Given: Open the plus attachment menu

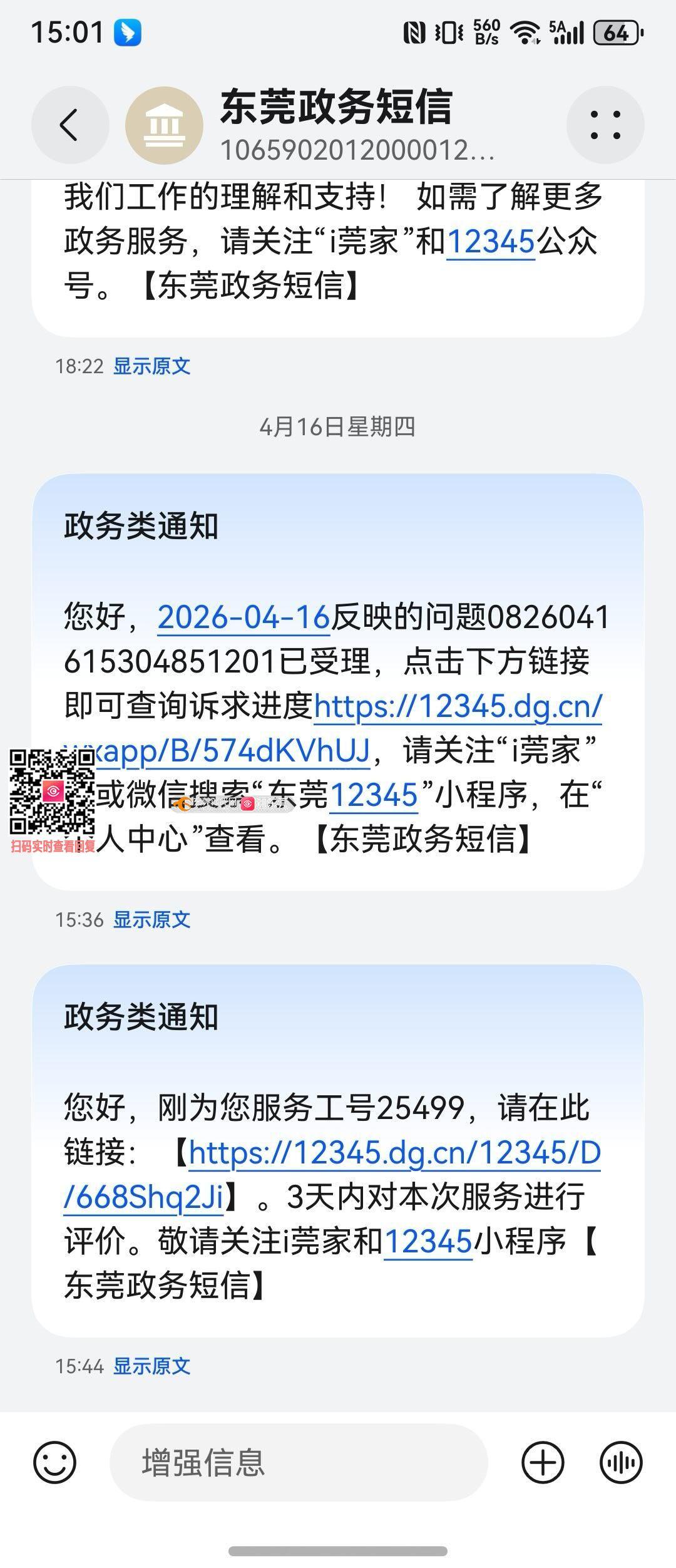Looking at the screenshot, I should click(x=543, y=1462).
